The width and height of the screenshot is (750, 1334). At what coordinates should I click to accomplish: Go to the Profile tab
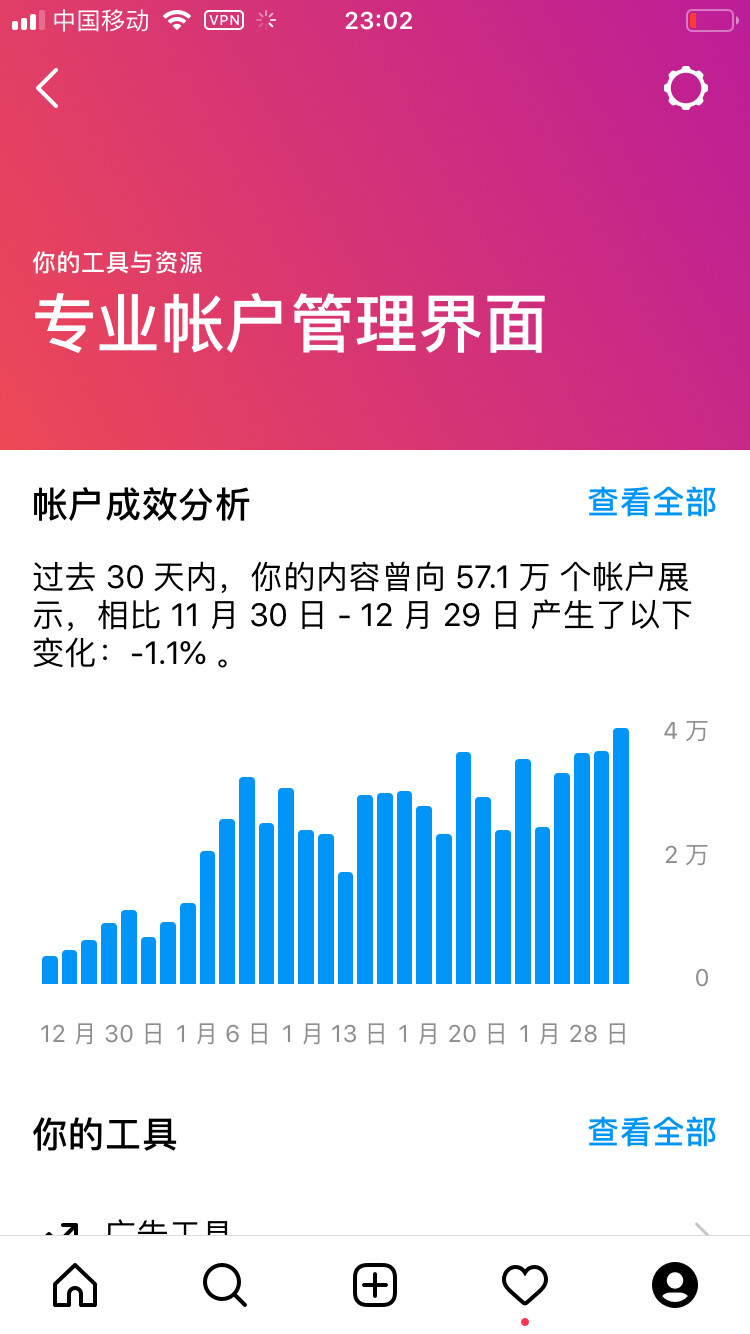[x=675, y=1285]
